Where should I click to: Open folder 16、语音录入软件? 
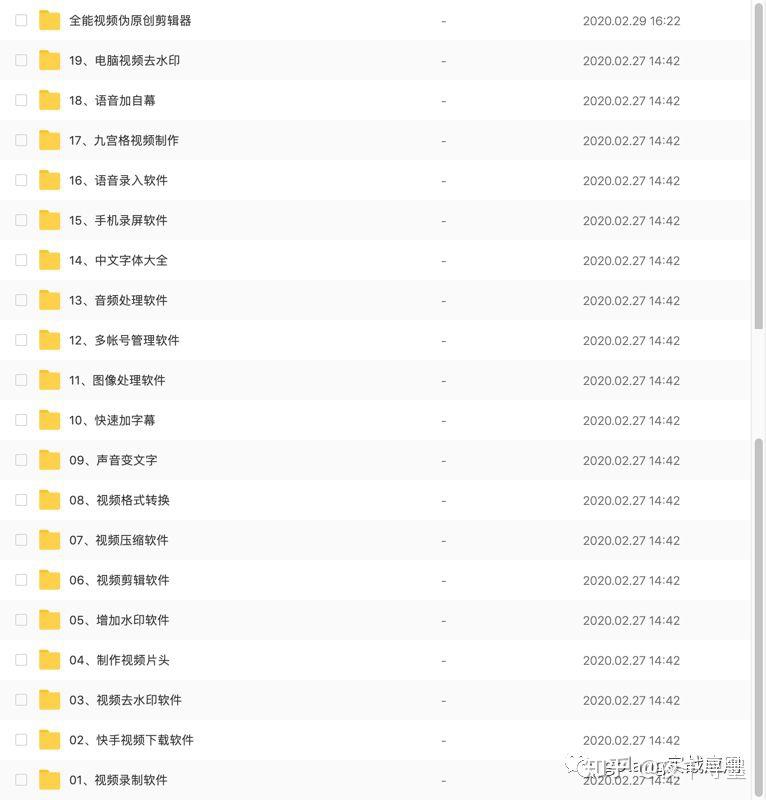coord(118,180)
